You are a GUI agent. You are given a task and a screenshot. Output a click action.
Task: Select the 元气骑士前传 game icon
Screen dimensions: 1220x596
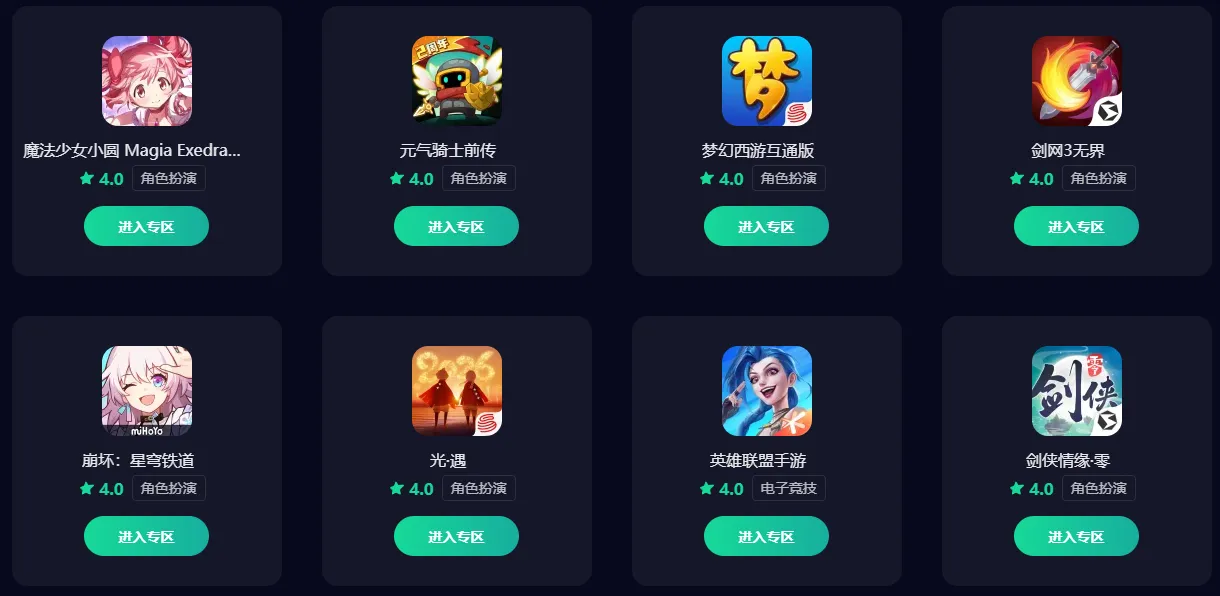point(456,81)
